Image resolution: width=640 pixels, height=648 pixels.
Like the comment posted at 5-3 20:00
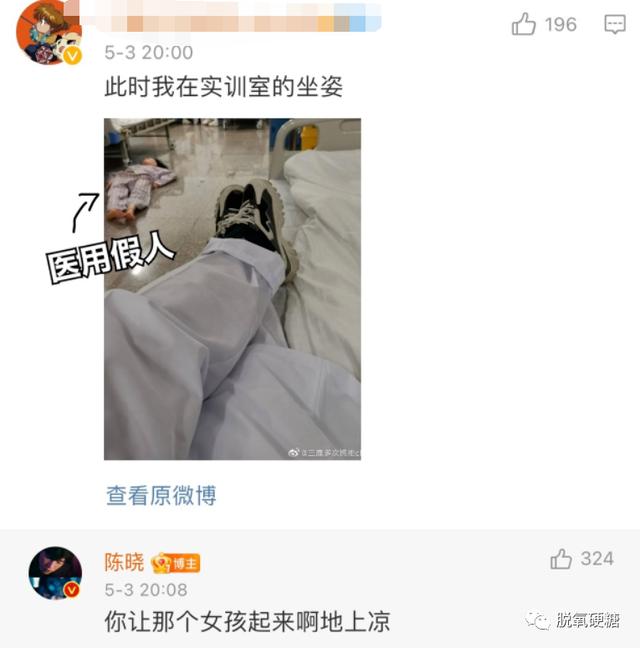[524, 25]
